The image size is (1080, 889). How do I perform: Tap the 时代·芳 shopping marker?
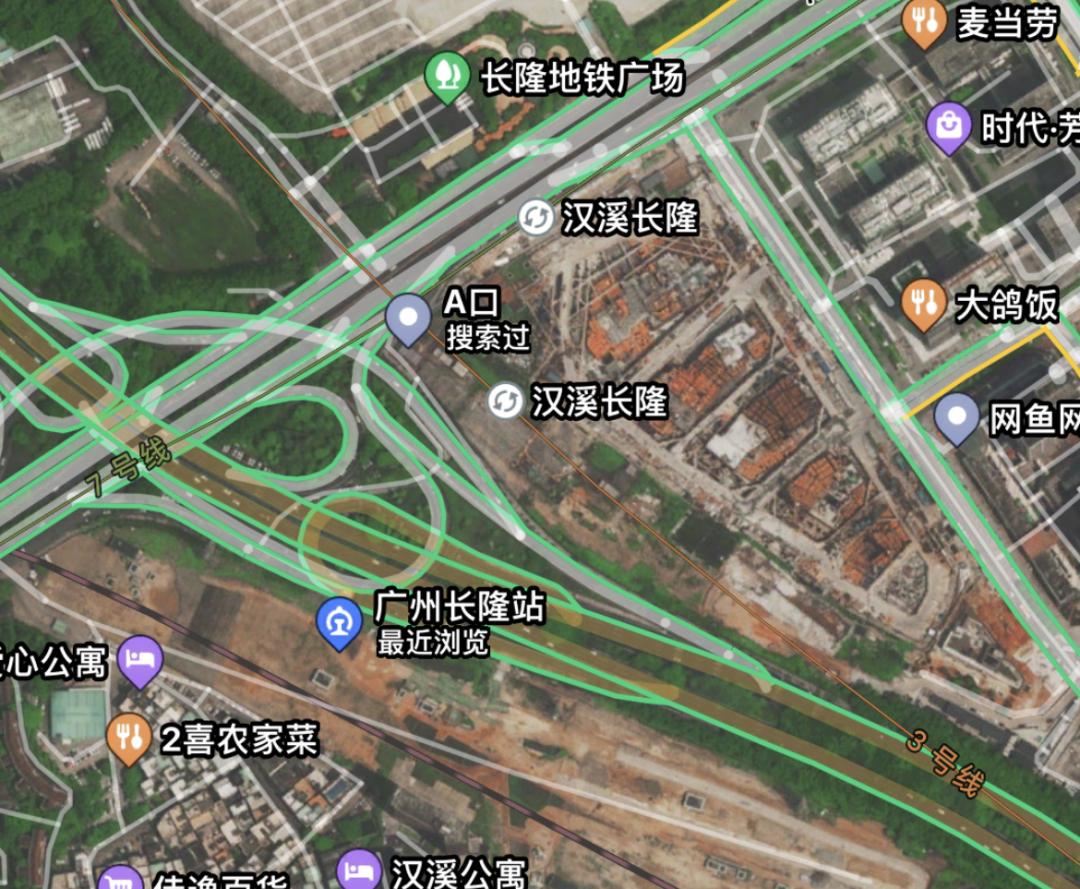pyautogui.click(x=948, y=127)
